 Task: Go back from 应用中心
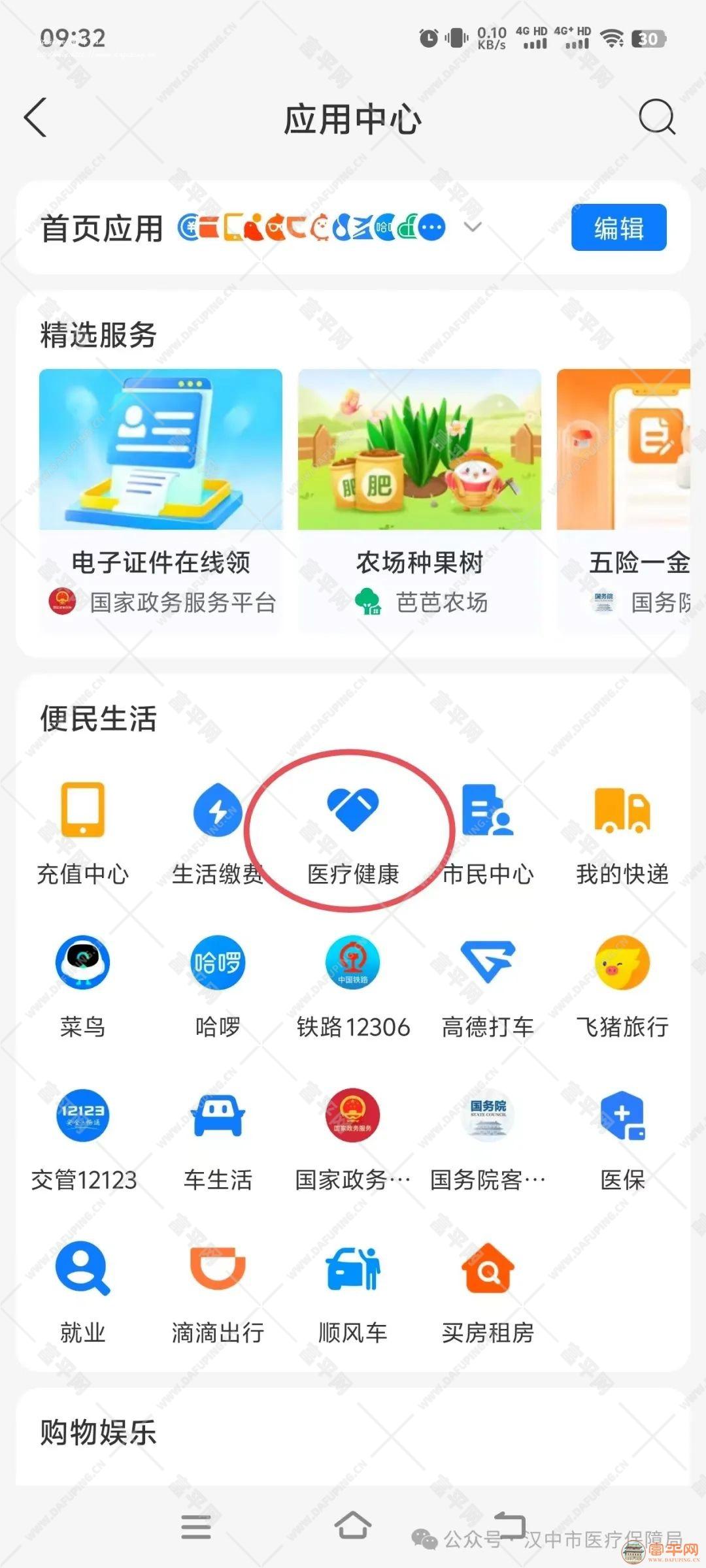[36, 118]
